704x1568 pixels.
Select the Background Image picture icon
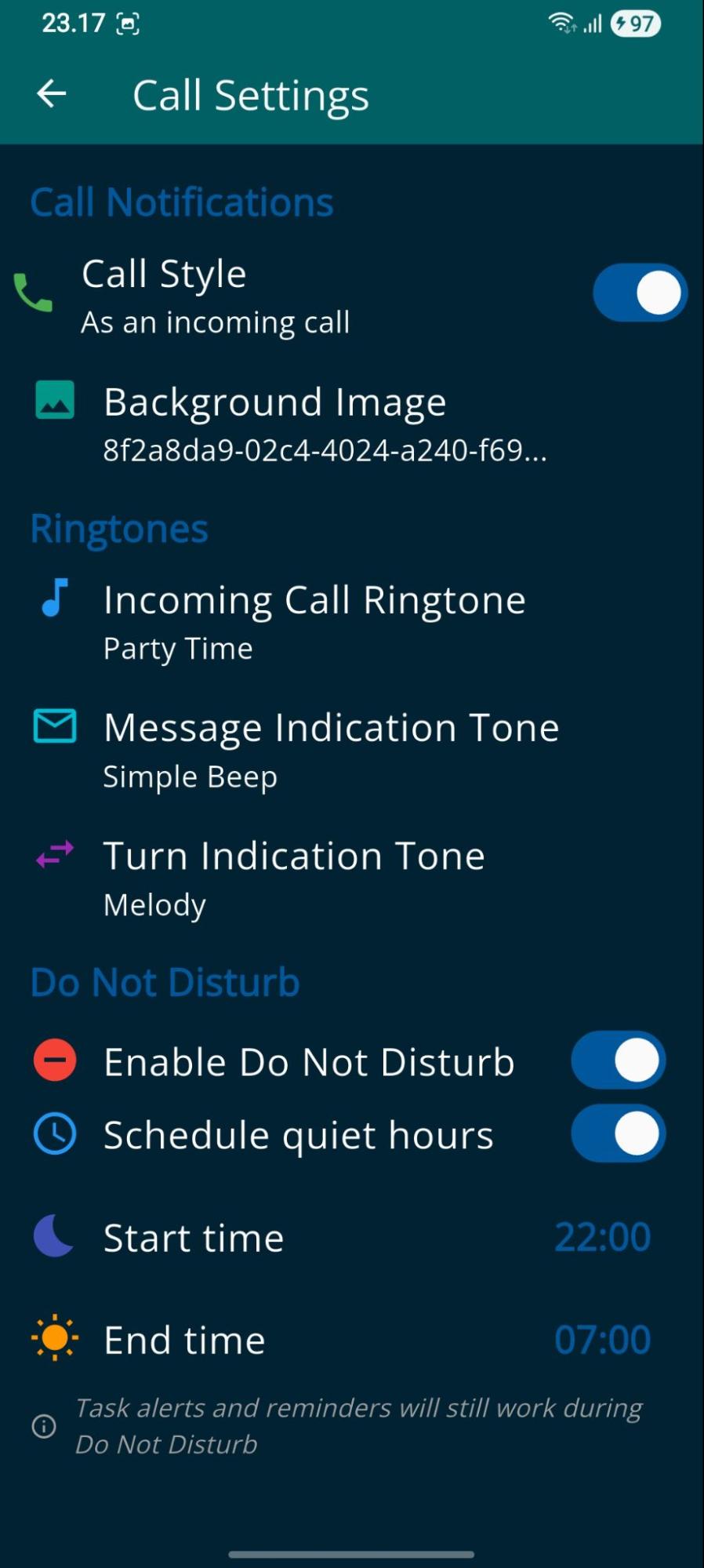pos(54,402)
